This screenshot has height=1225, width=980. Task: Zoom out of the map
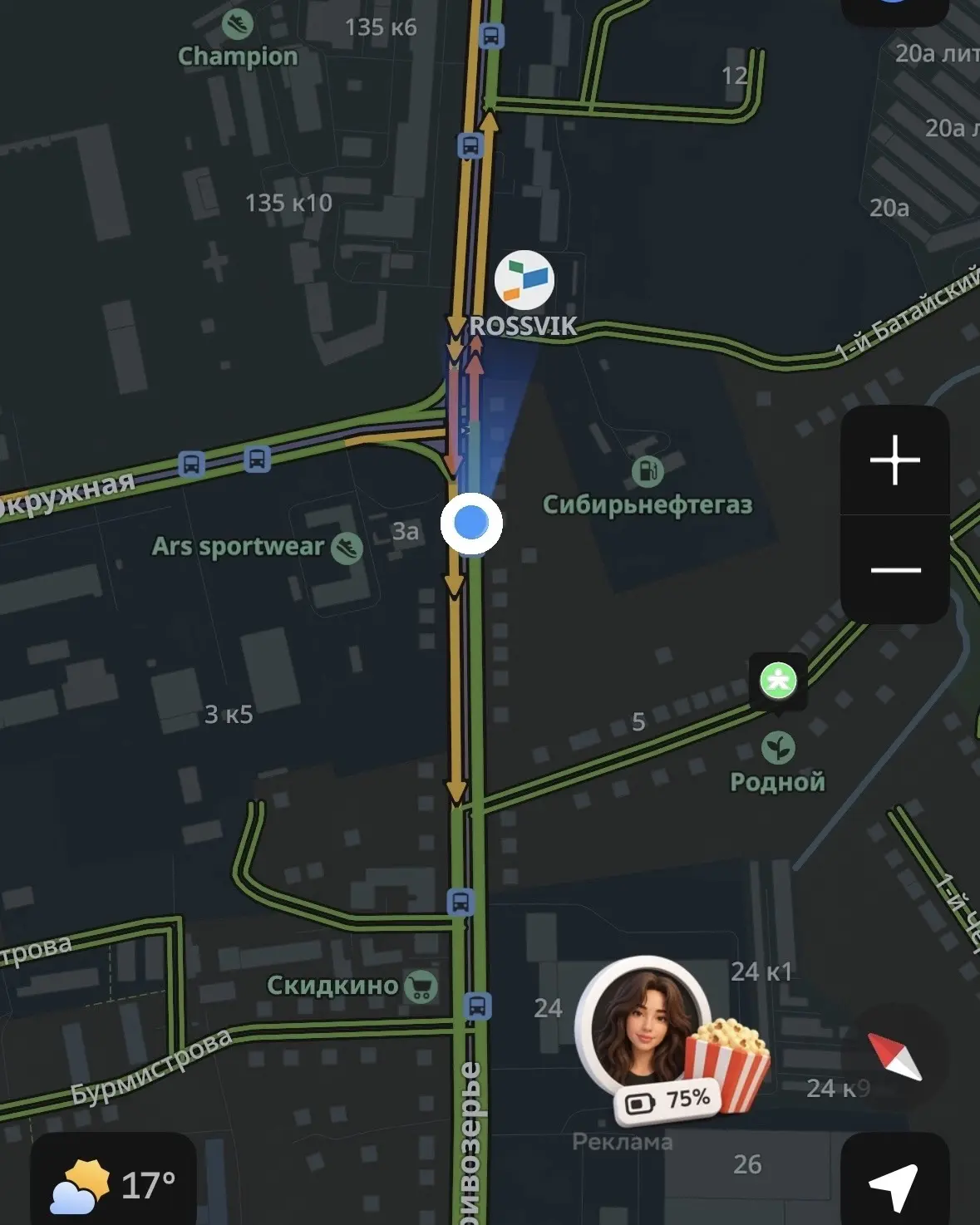[894, 570]
